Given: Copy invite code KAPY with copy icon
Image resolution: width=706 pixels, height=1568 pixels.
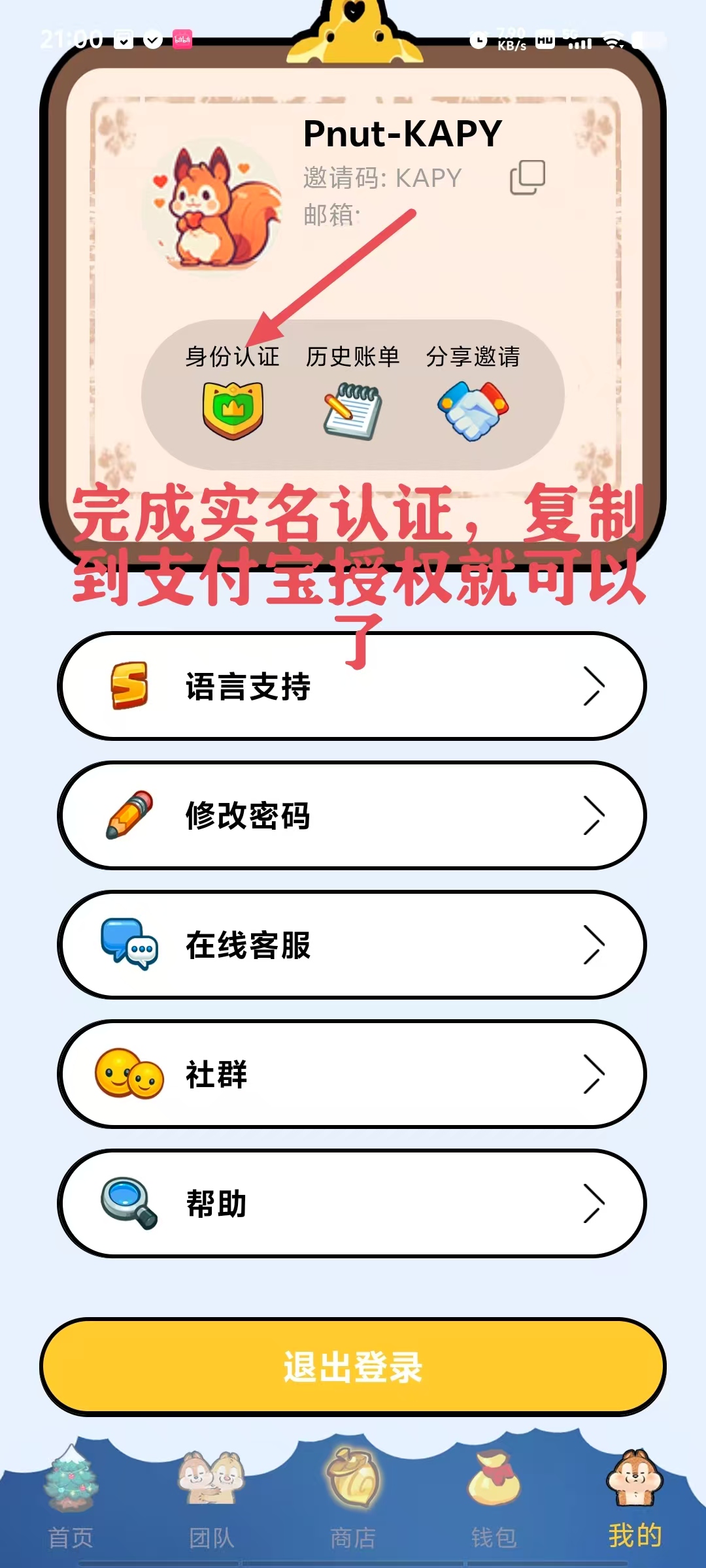Looking at the screenshot, I should point(527,178).
